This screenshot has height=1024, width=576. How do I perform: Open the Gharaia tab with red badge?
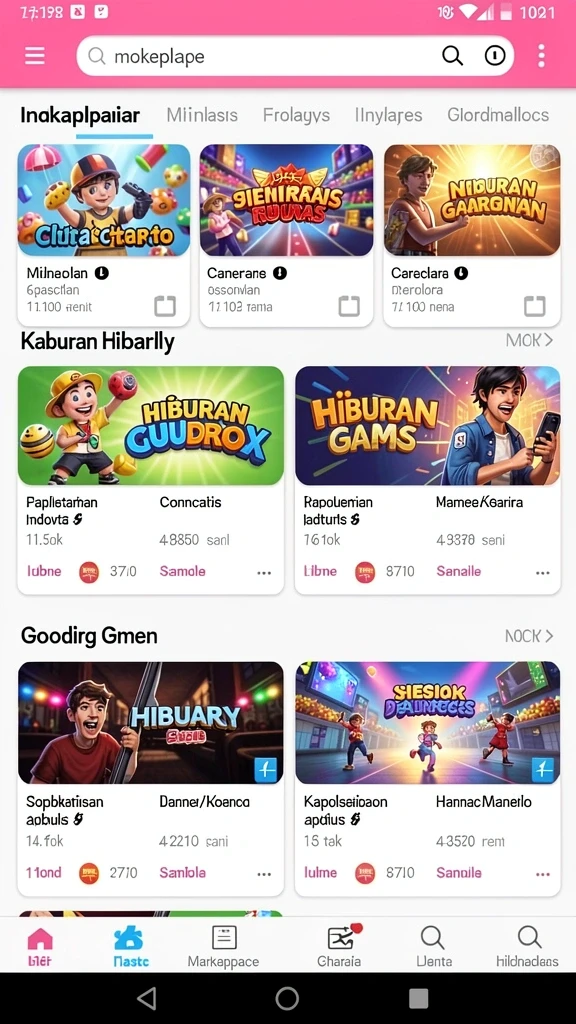point(339,946)
